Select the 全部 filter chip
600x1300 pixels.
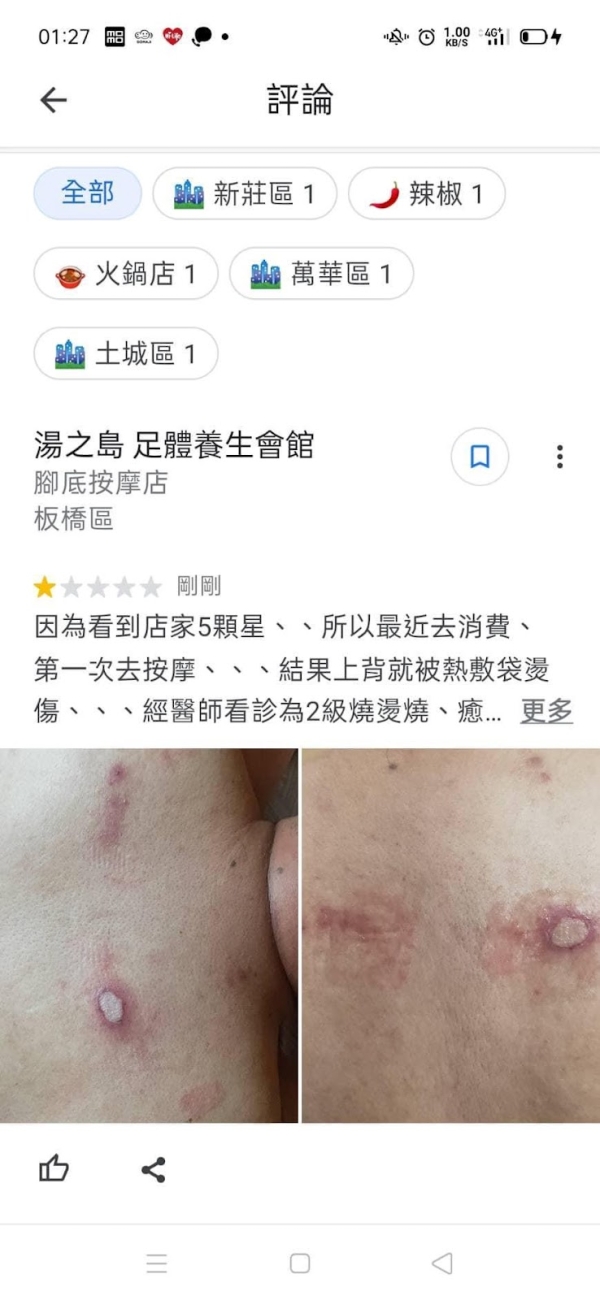(88, 193)
